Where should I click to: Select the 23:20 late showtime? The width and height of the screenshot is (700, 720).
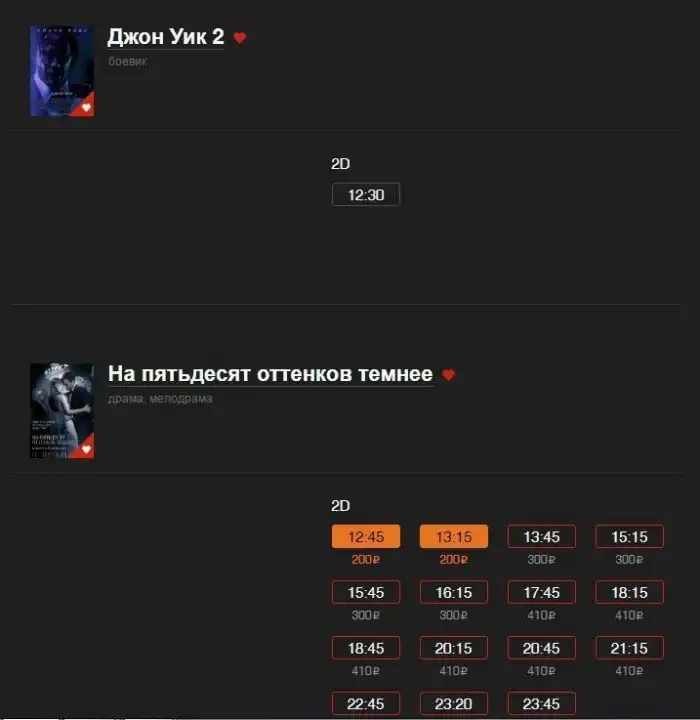(453, 703)
